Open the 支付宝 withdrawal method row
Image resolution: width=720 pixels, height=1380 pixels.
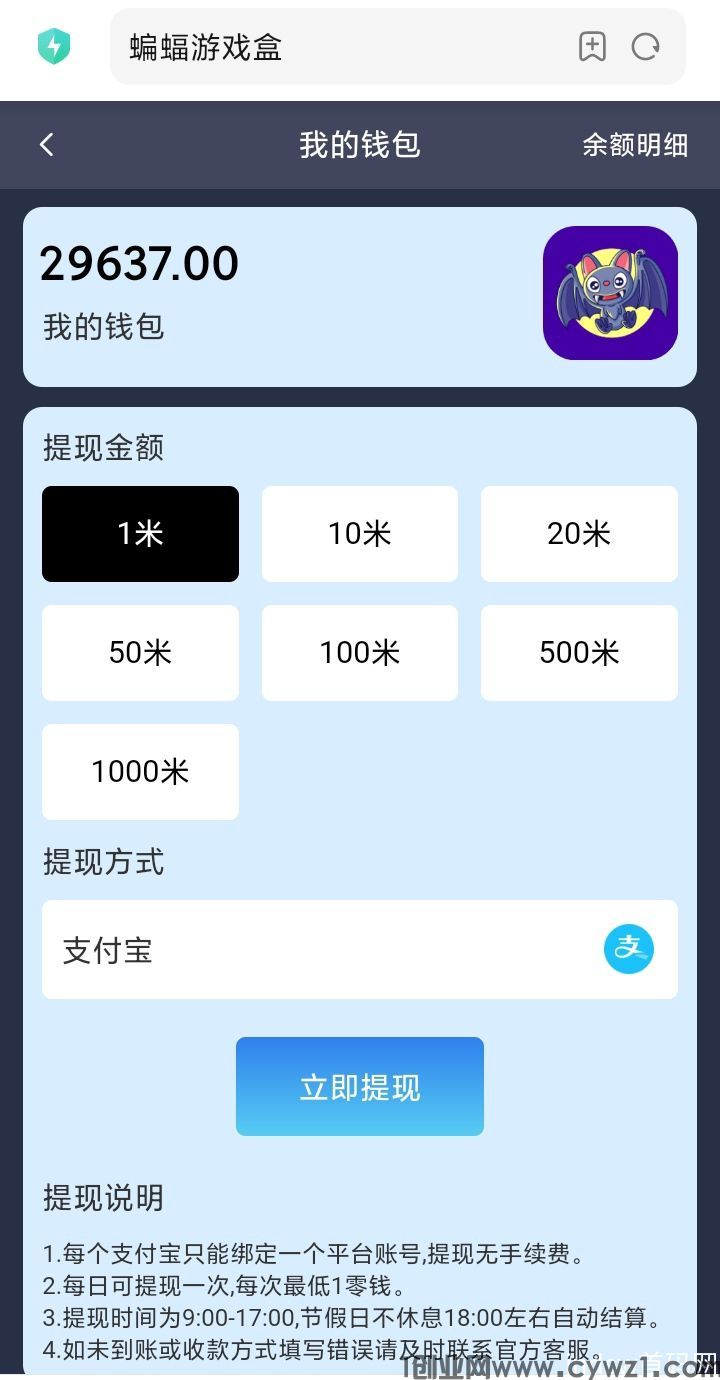pyautogui.click(x=360, y=949)
